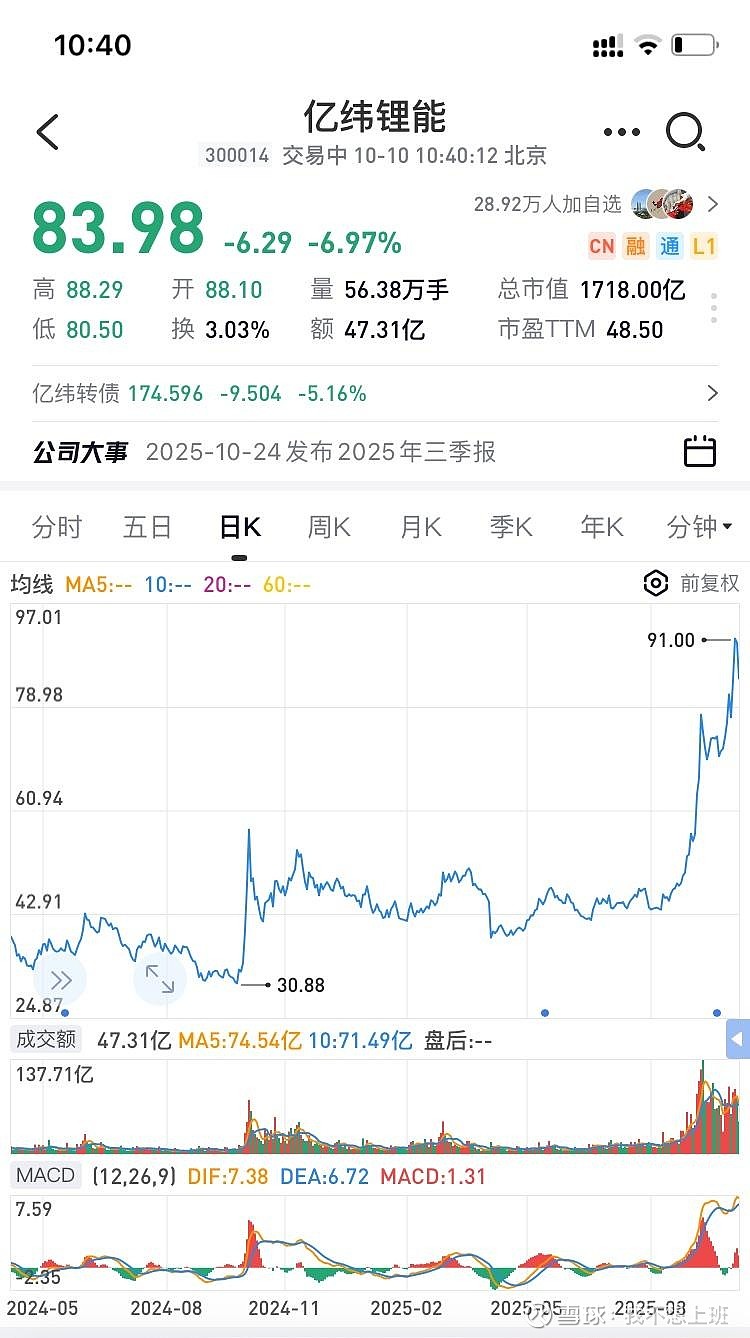The width and height of the screenshot is (750, 1338).
Task: Open stock search magnifier
Action: (x=686, y=132)
